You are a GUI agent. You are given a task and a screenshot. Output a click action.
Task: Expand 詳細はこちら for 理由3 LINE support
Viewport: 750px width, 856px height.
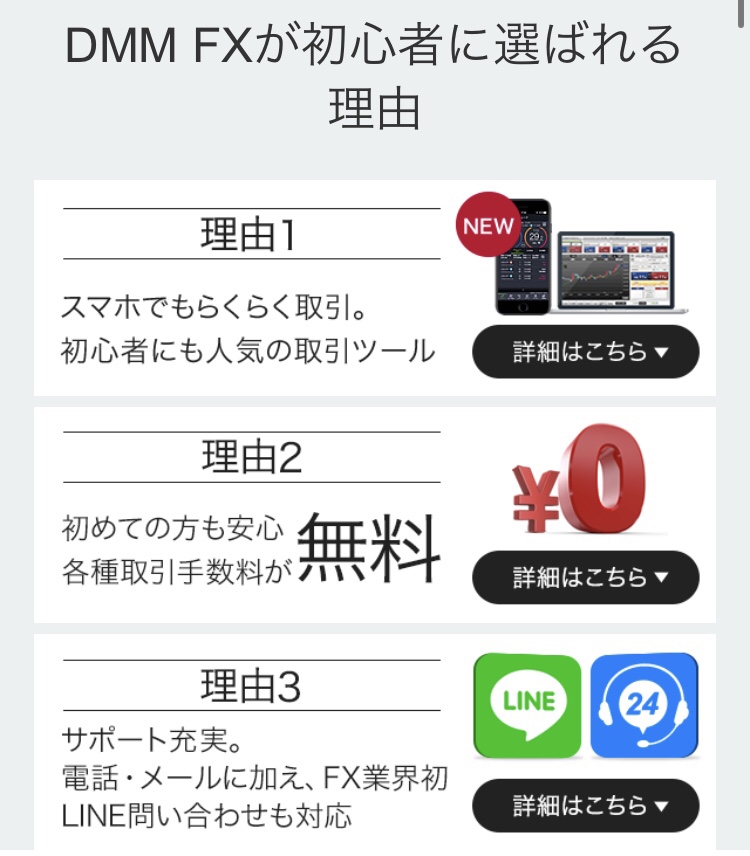click(586, 806)
